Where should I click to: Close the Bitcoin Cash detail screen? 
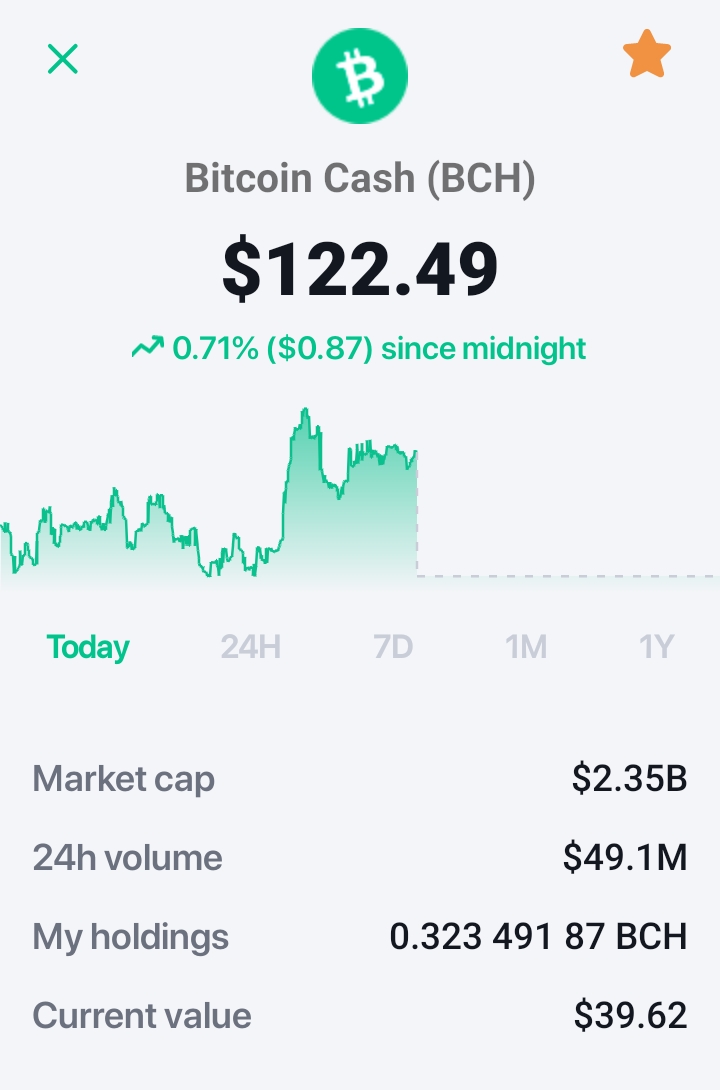pyautogui.click(x=63, y=59)
